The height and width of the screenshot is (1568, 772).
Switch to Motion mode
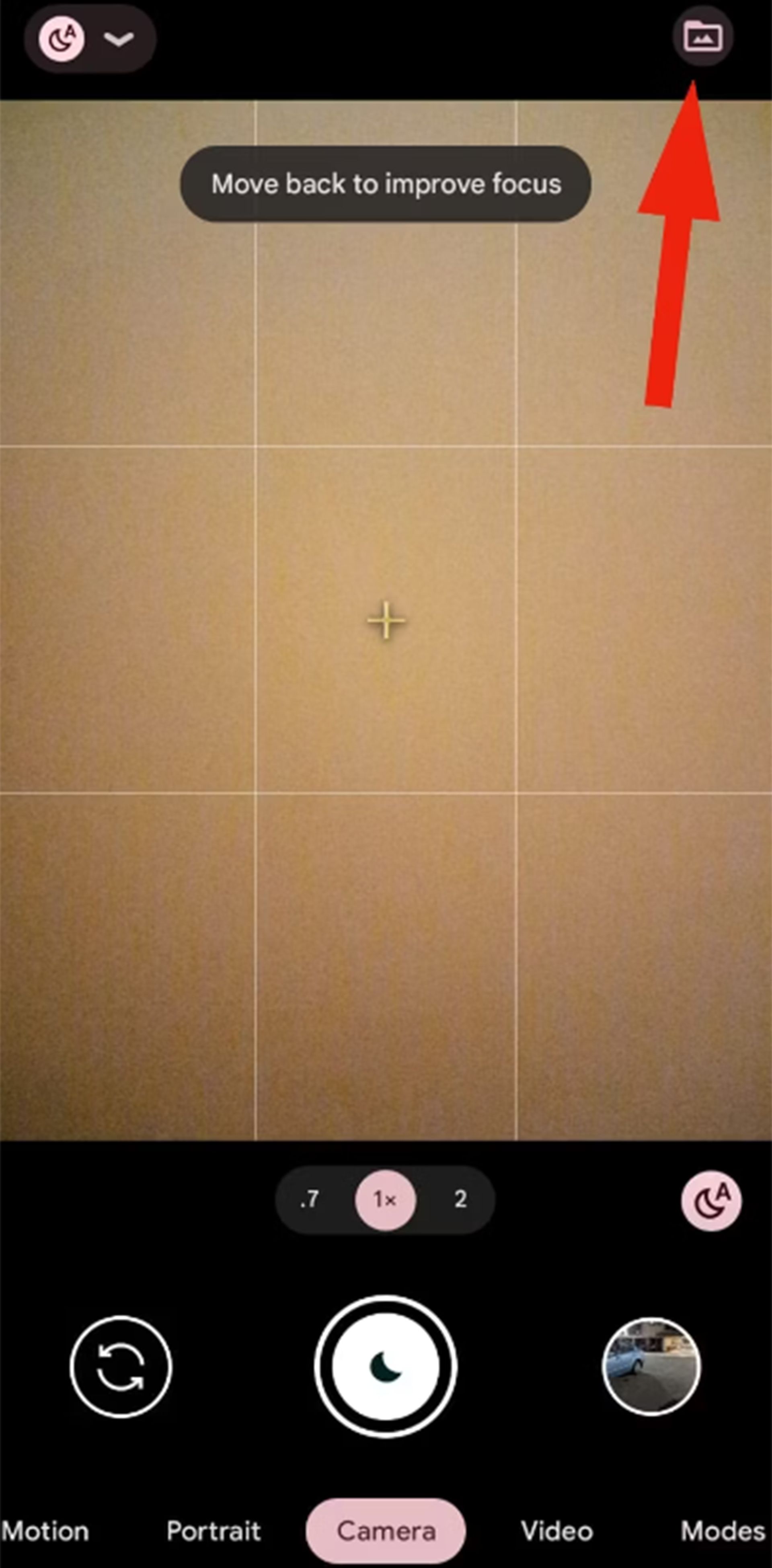(46, 1531)
